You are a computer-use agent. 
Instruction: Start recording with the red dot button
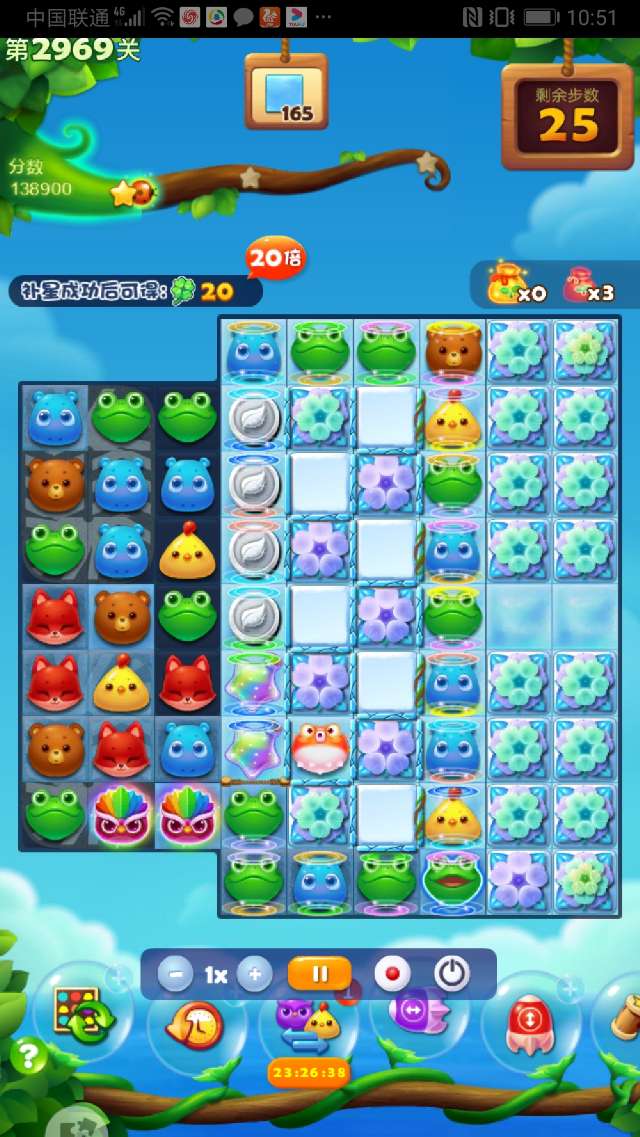coord(392,974)
